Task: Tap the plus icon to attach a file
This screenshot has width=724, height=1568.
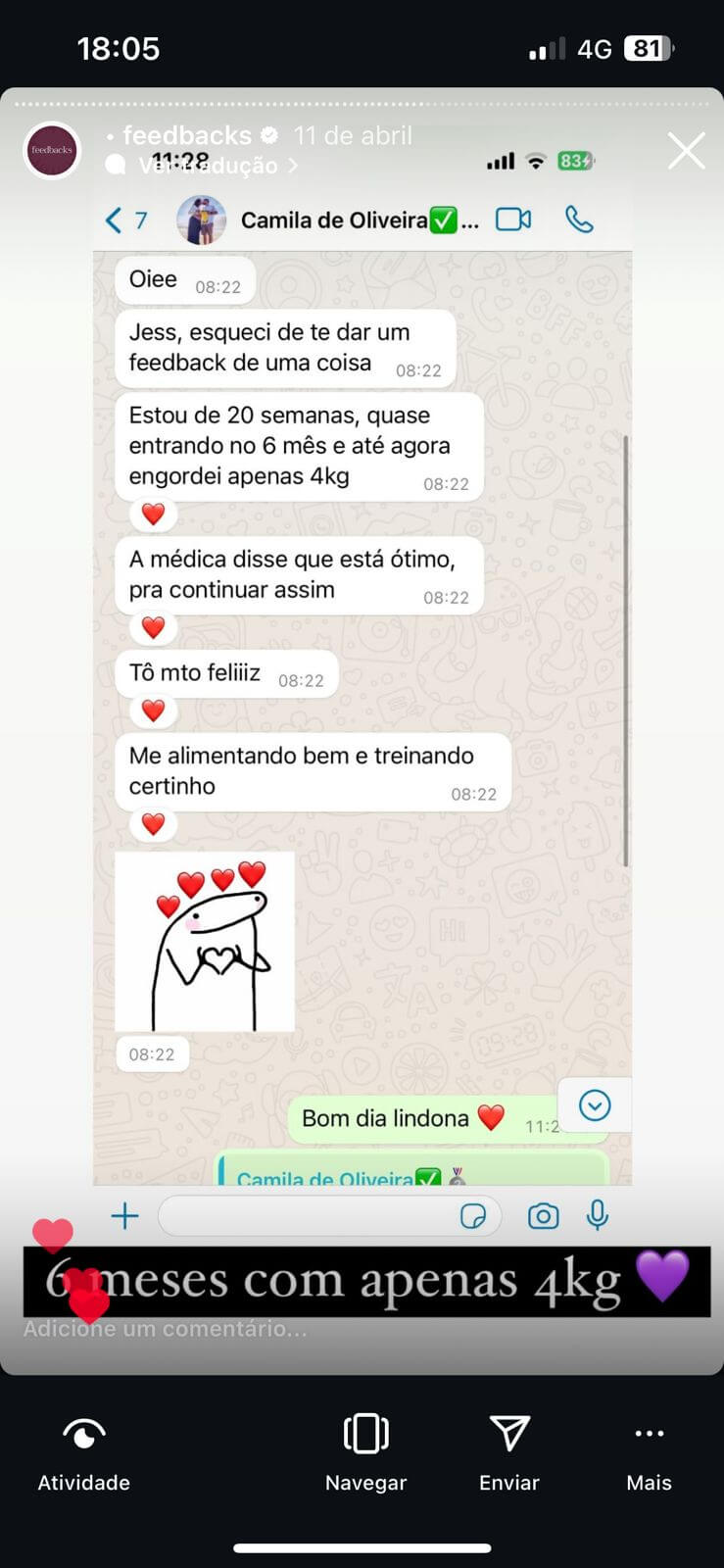Action: [x=123, y=1215]
